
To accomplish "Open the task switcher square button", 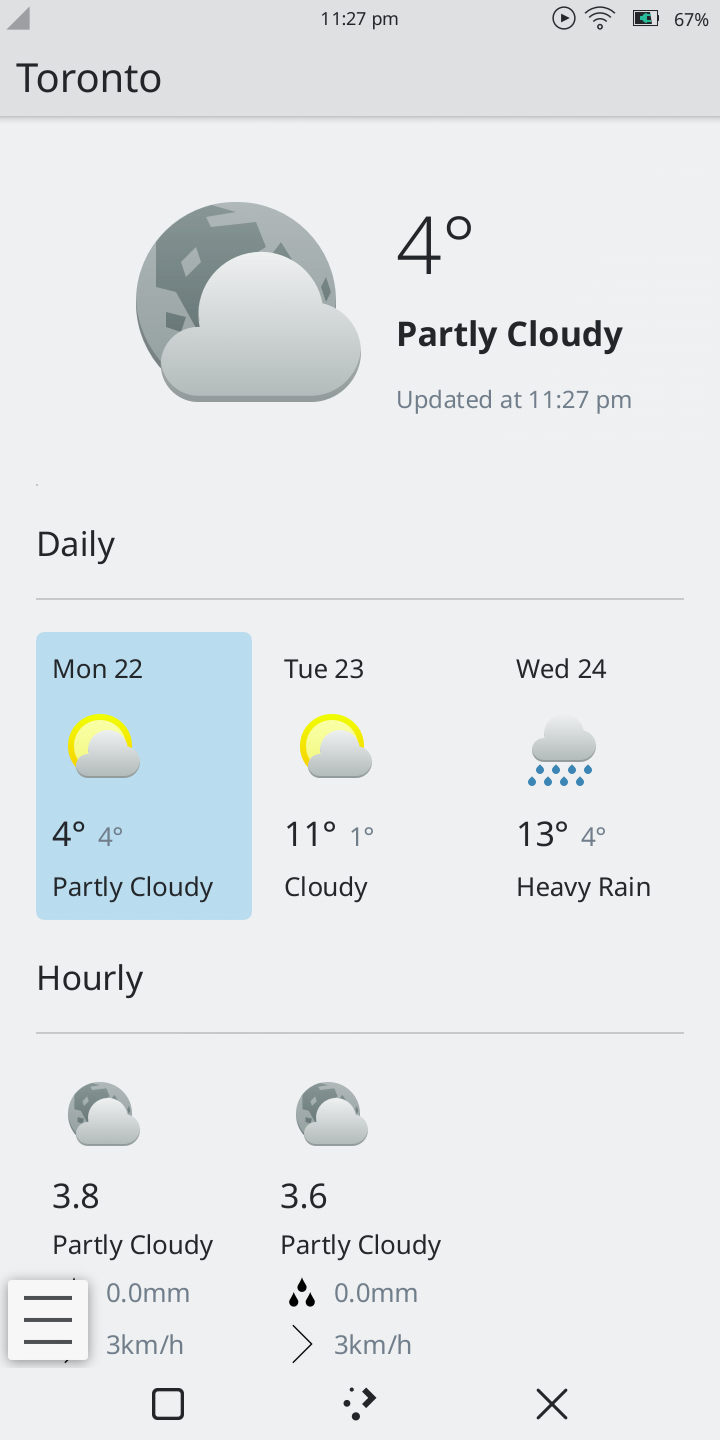I will [168, 1404].
